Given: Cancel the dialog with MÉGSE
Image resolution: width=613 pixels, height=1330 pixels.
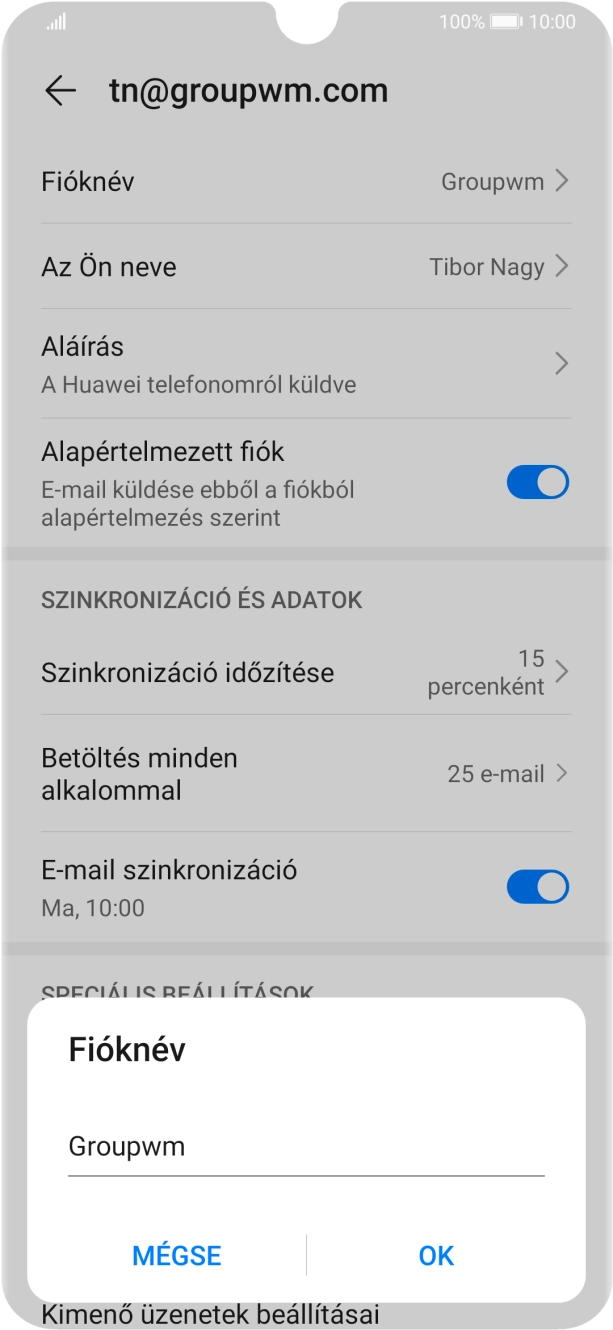Looking at the screenshot, I should [x=176, y=1255].
